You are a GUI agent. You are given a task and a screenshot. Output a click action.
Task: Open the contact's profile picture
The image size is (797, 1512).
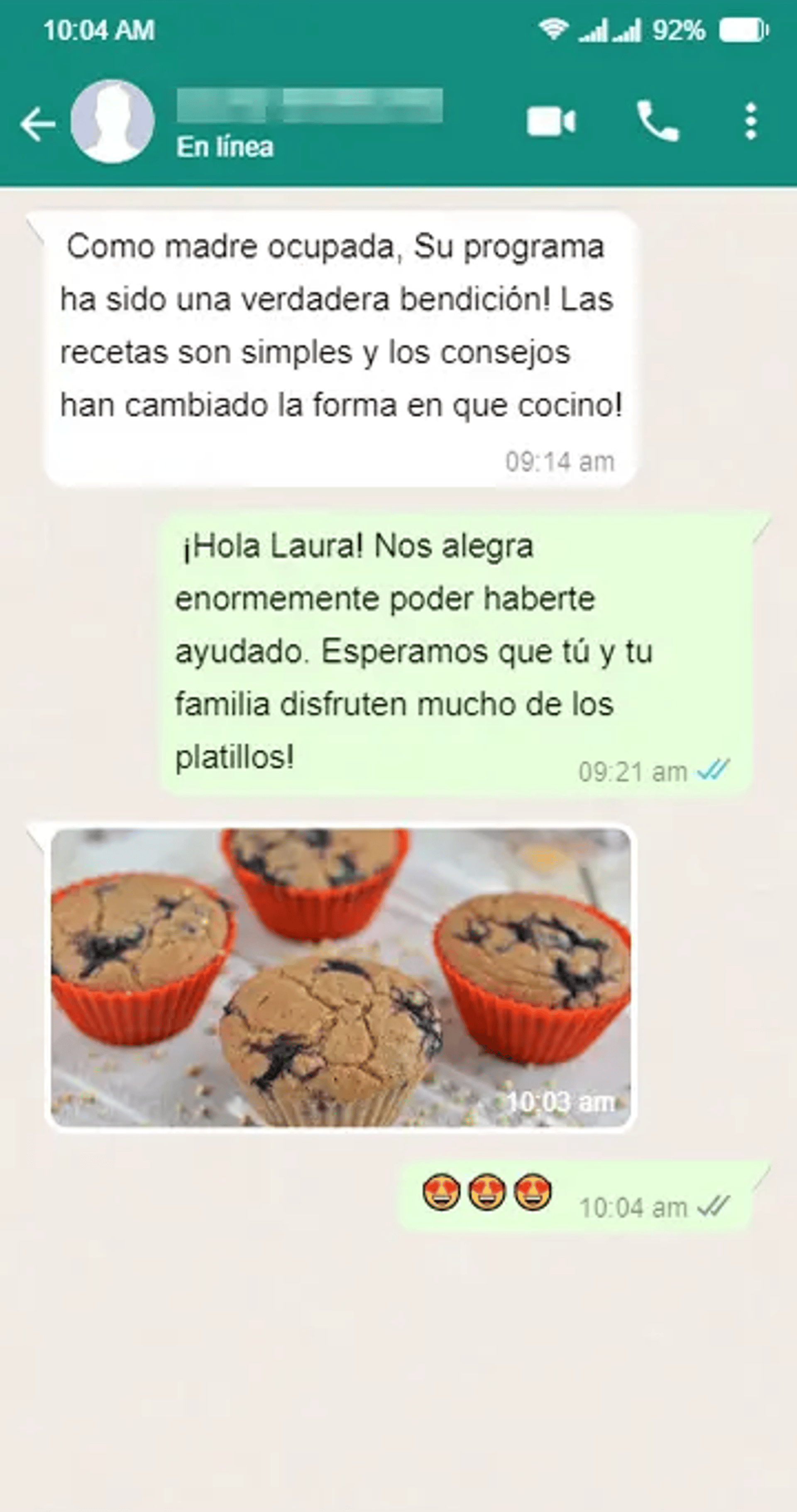112,122
